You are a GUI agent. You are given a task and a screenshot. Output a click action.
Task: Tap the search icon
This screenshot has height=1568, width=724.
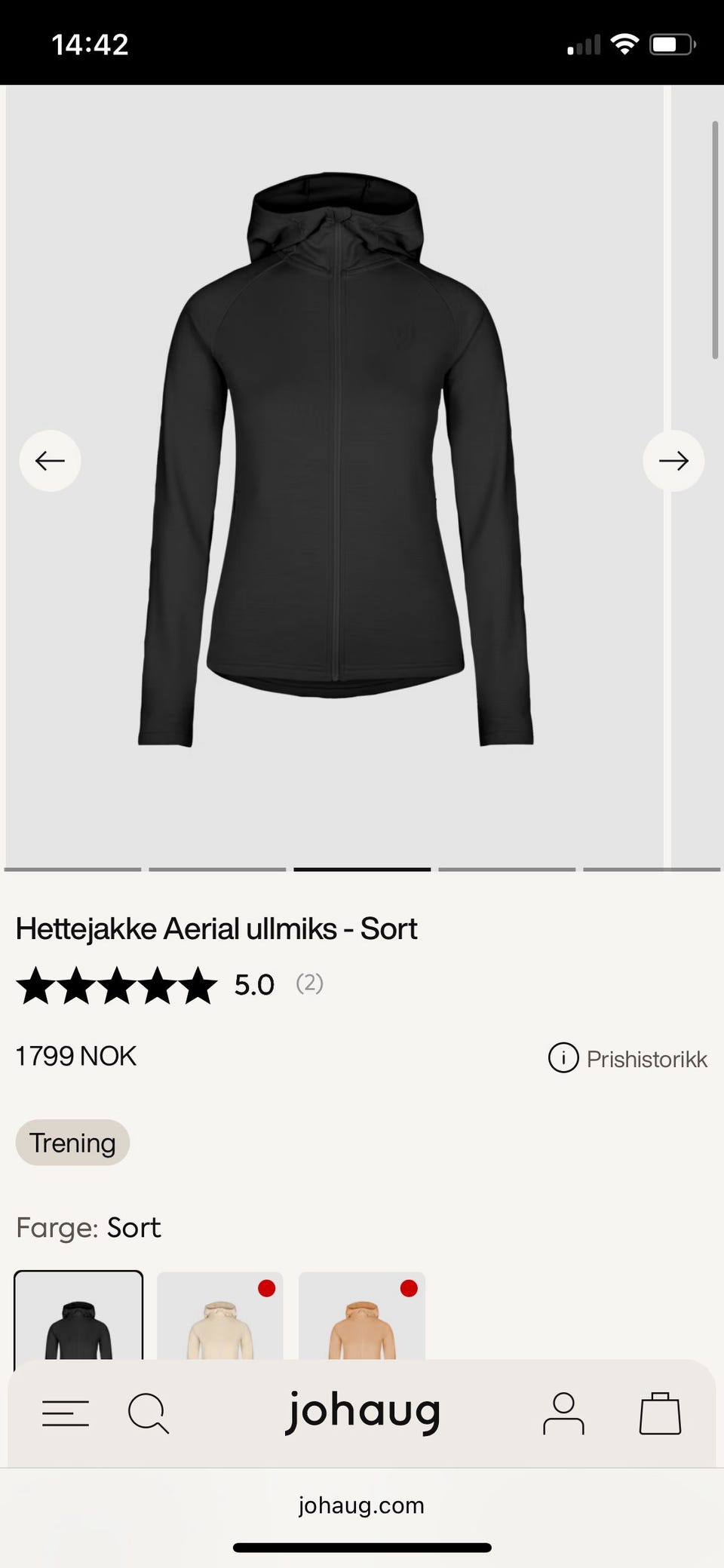point(148,1413)
